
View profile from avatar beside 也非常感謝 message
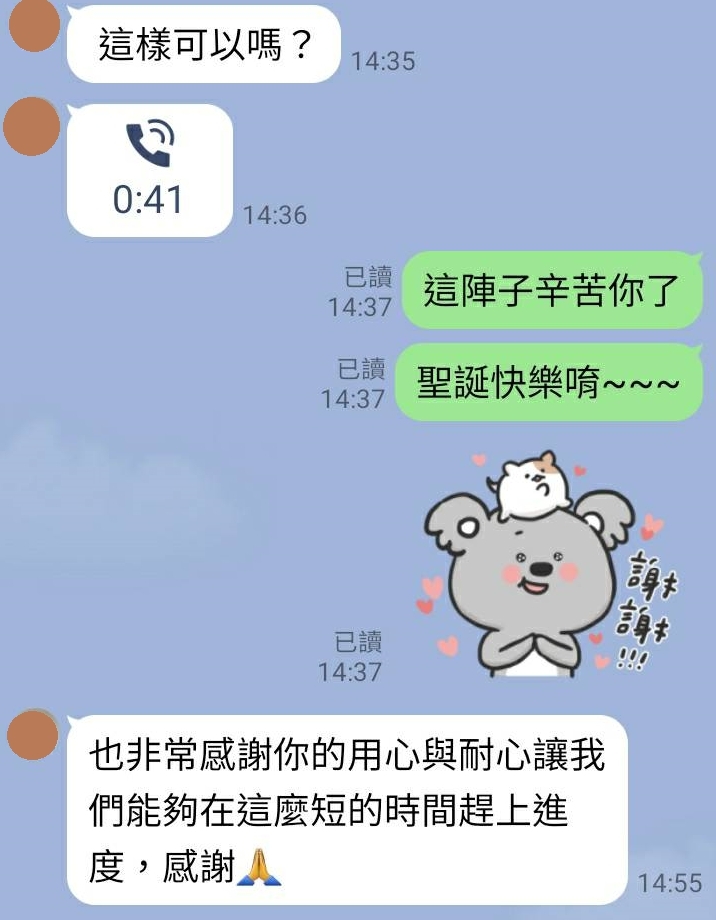point(32,736)
